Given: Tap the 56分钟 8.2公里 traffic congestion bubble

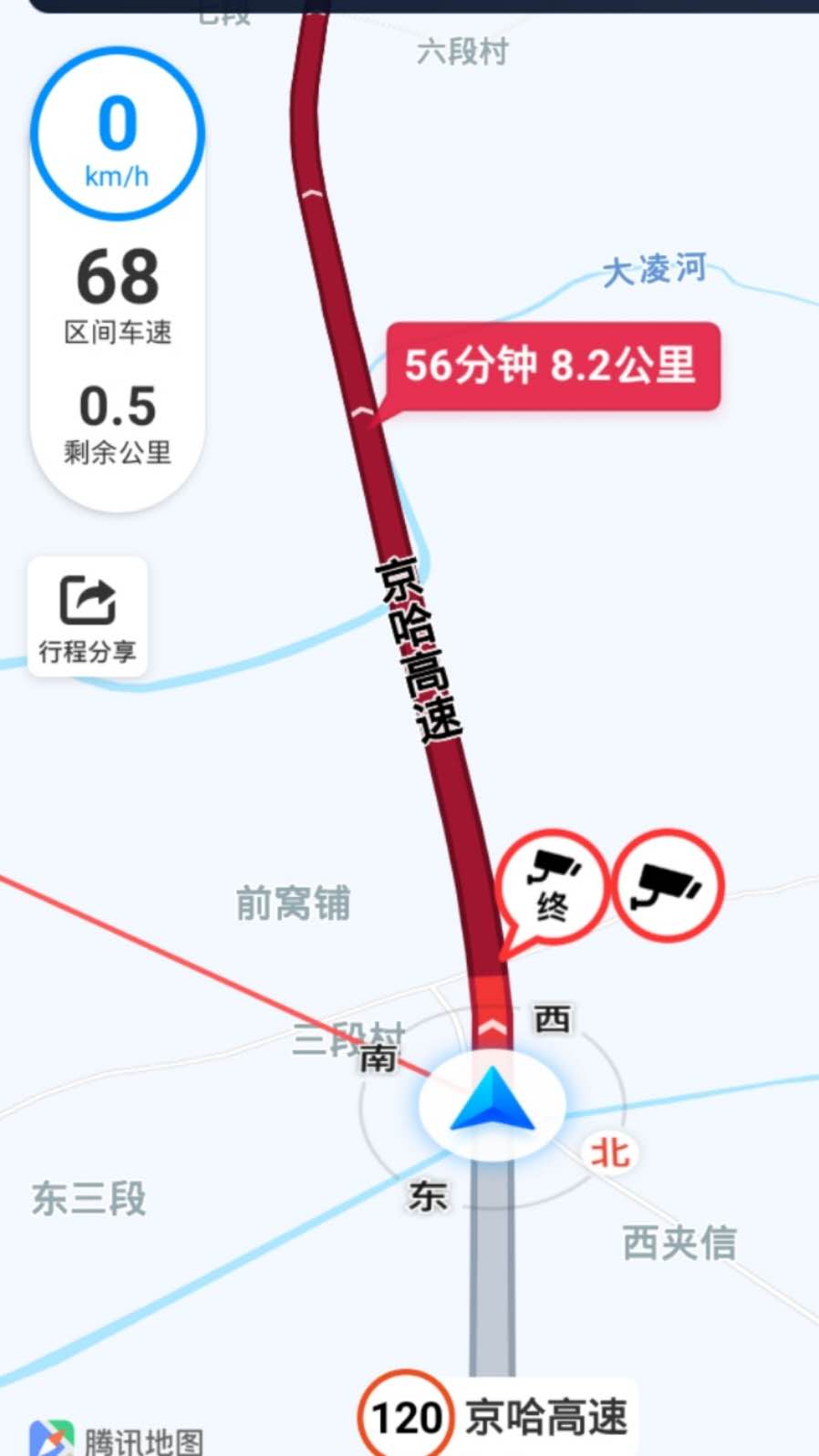Looking at the screenshot, I should coord(553,366).
